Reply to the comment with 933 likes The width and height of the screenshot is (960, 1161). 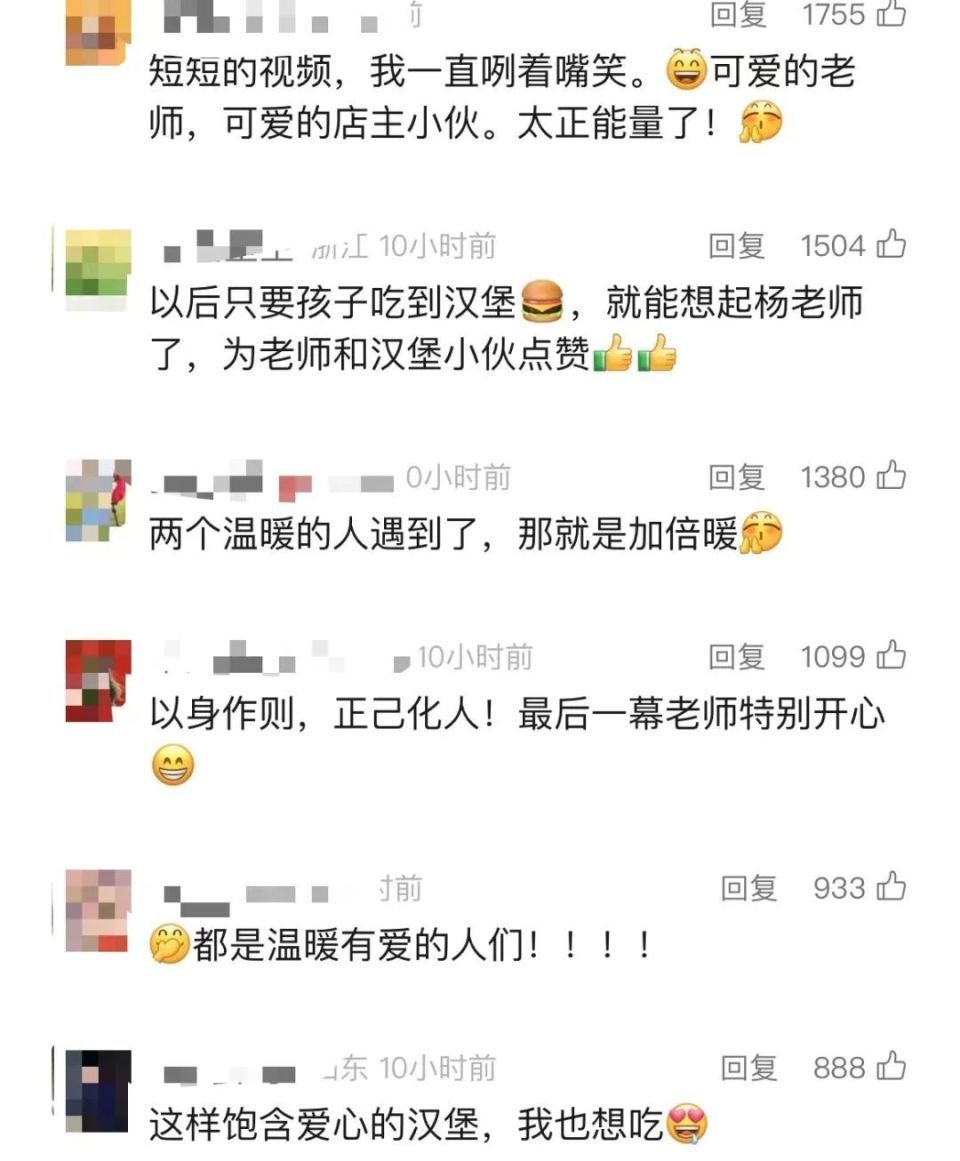point(750,888)
